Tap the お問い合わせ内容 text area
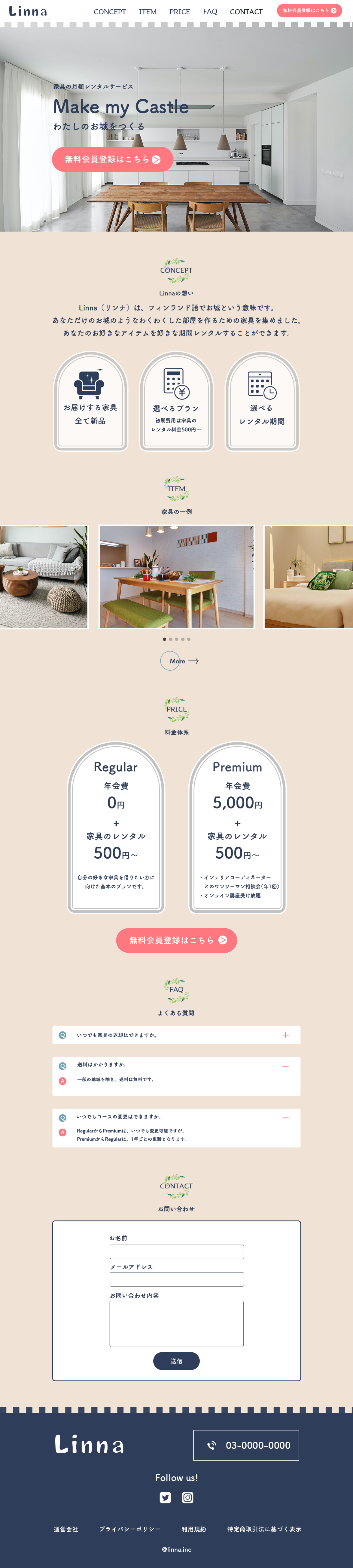This screenshot has height=1568, width=353. (x=176, y=1323)
